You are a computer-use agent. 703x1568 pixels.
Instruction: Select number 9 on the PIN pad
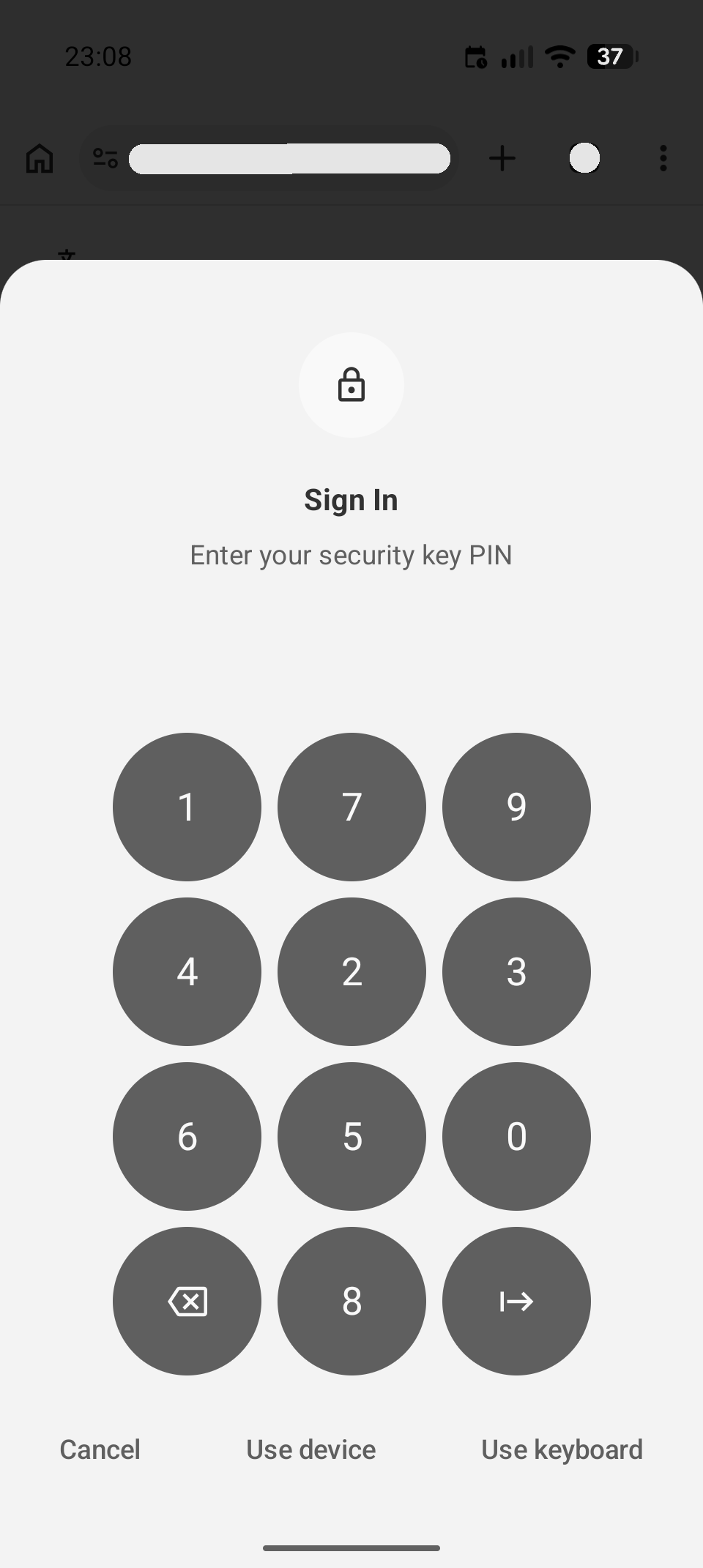[516, 807]
